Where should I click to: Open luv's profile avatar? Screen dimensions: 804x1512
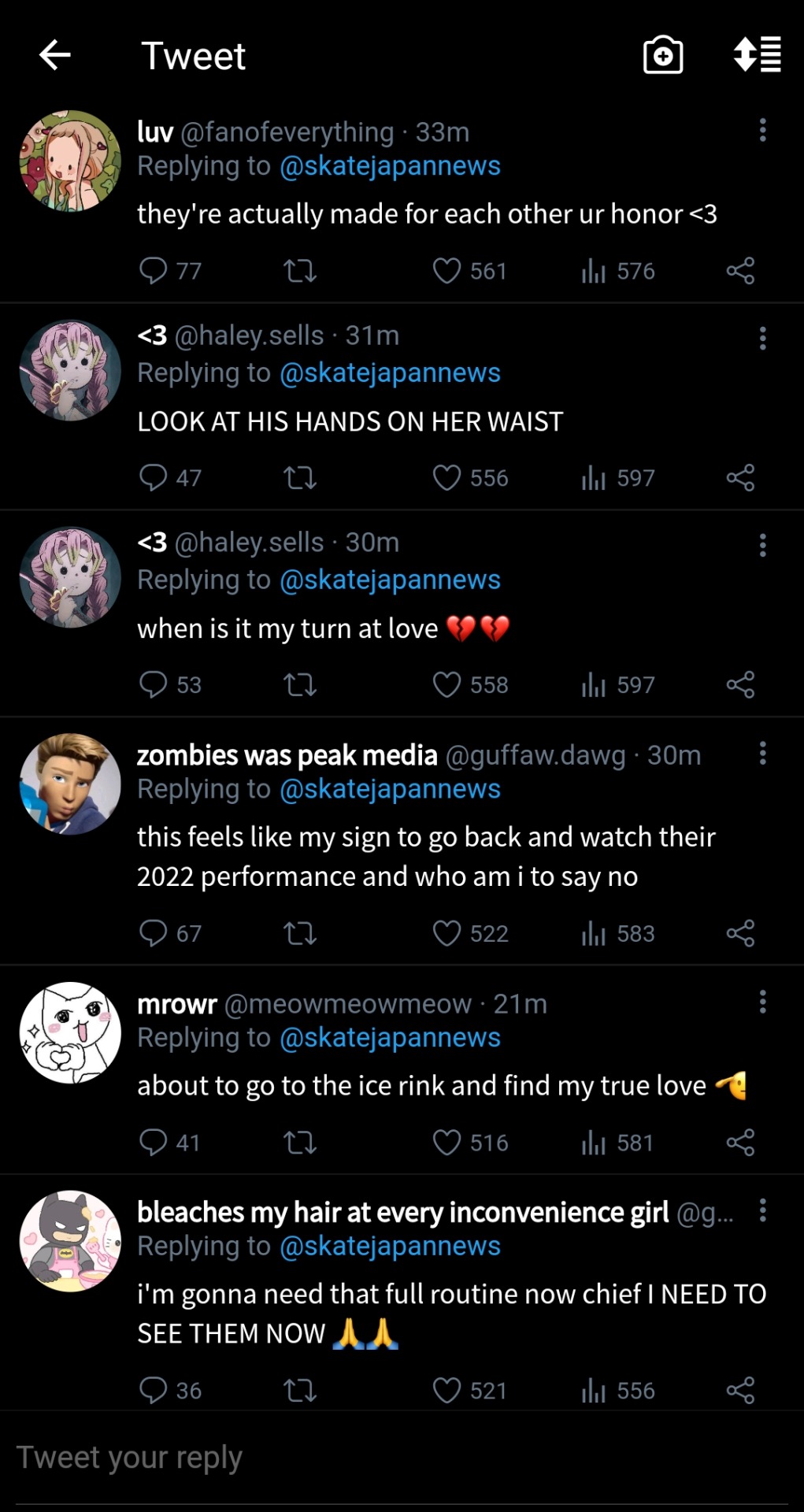[x=70, y=161]
